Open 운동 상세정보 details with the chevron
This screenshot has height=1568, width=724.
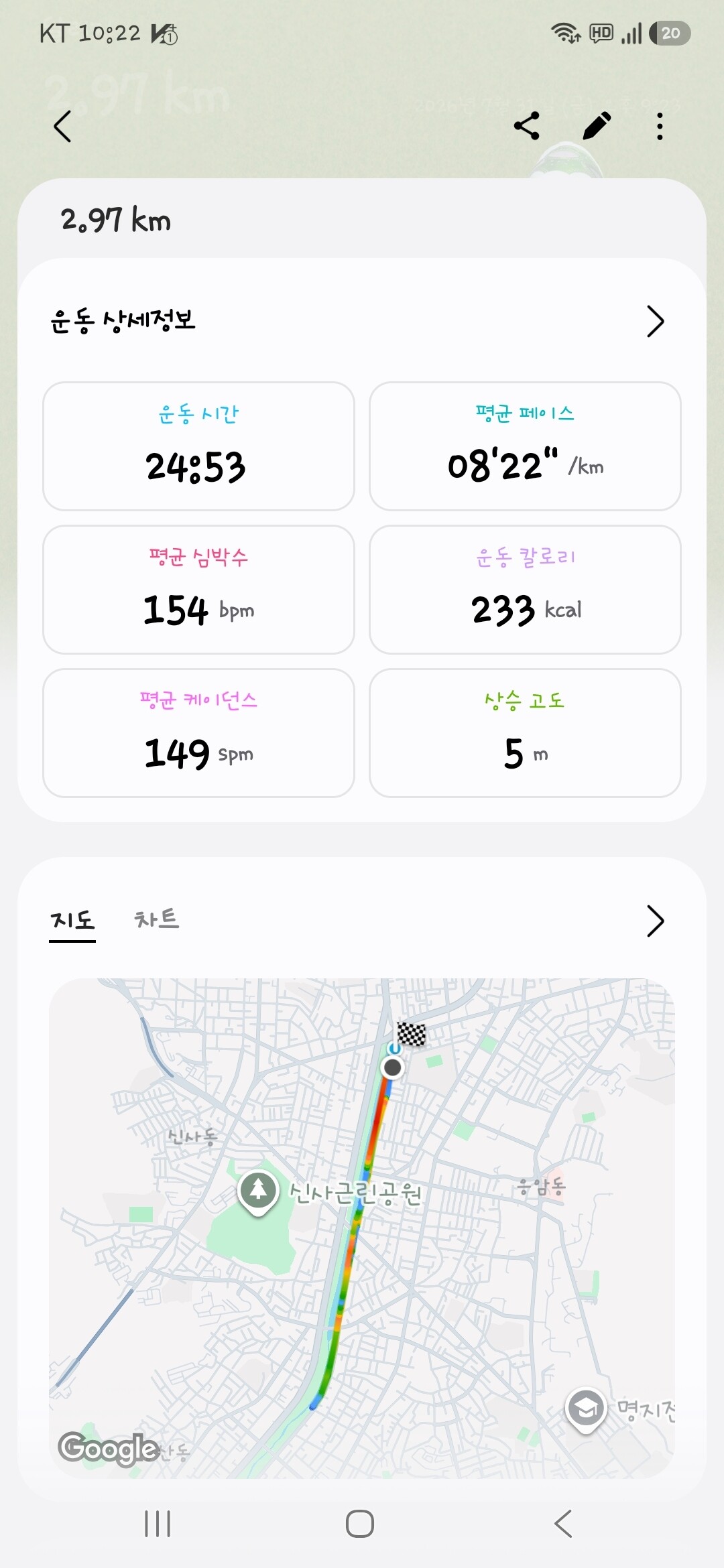(655, 321)
